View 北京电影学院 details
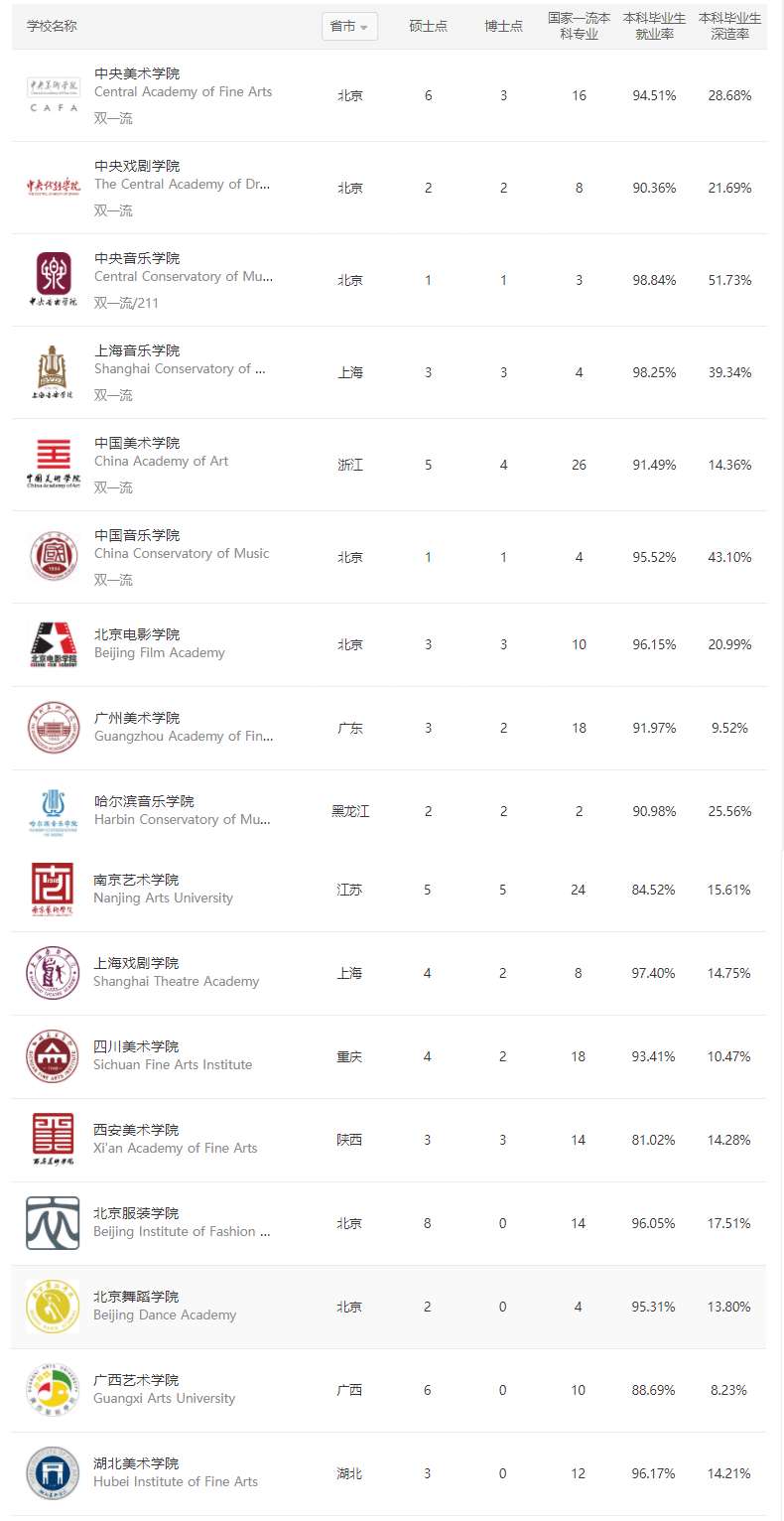Screen dimensions: 784x1521 point(389,645)
